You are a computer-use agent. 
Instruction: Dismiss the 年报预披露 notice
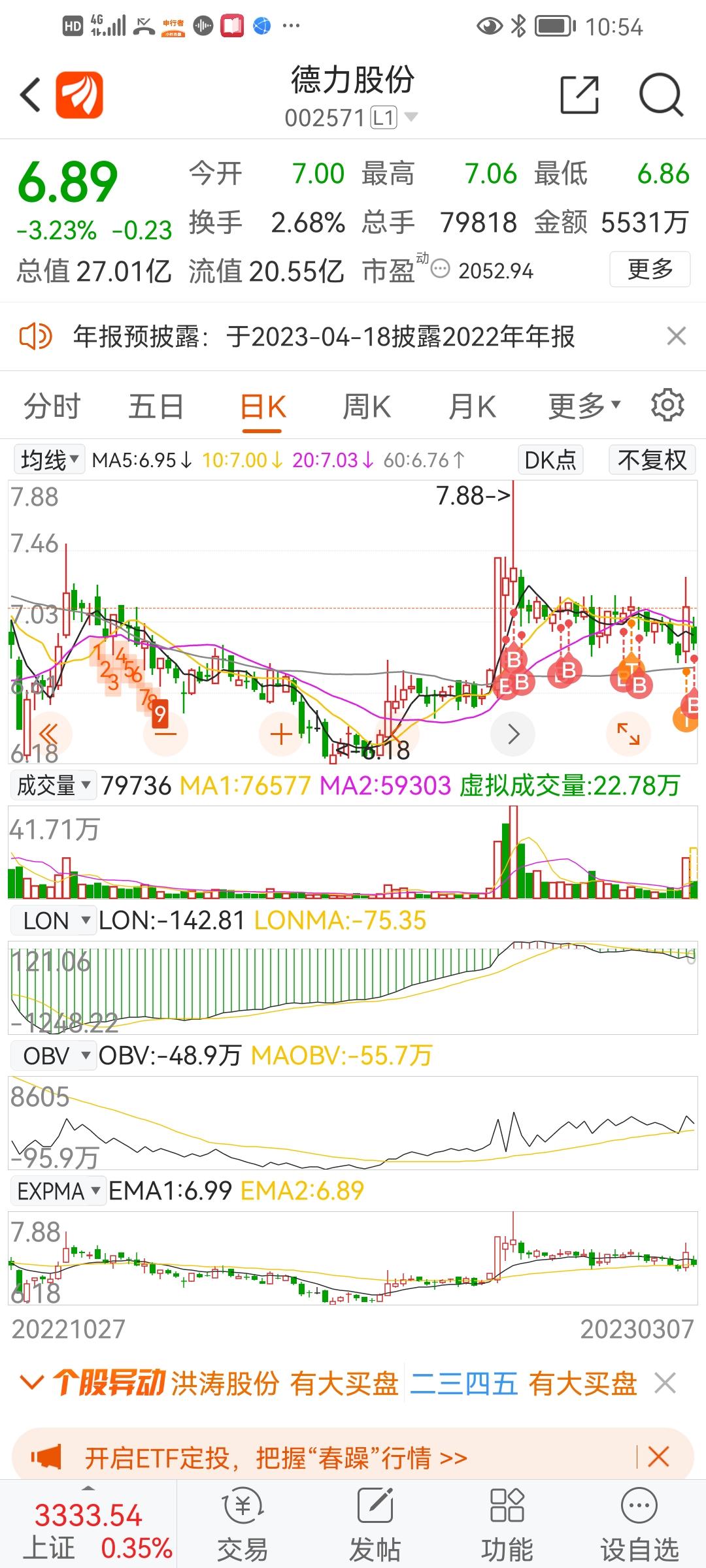[676, 336]
